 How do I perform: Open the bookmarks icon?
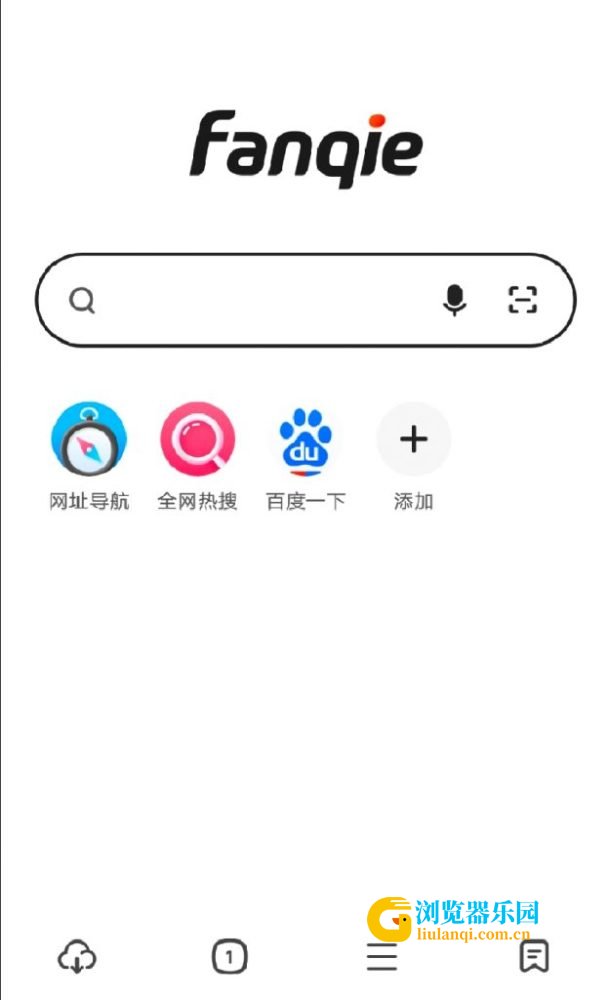click(534, 957)
